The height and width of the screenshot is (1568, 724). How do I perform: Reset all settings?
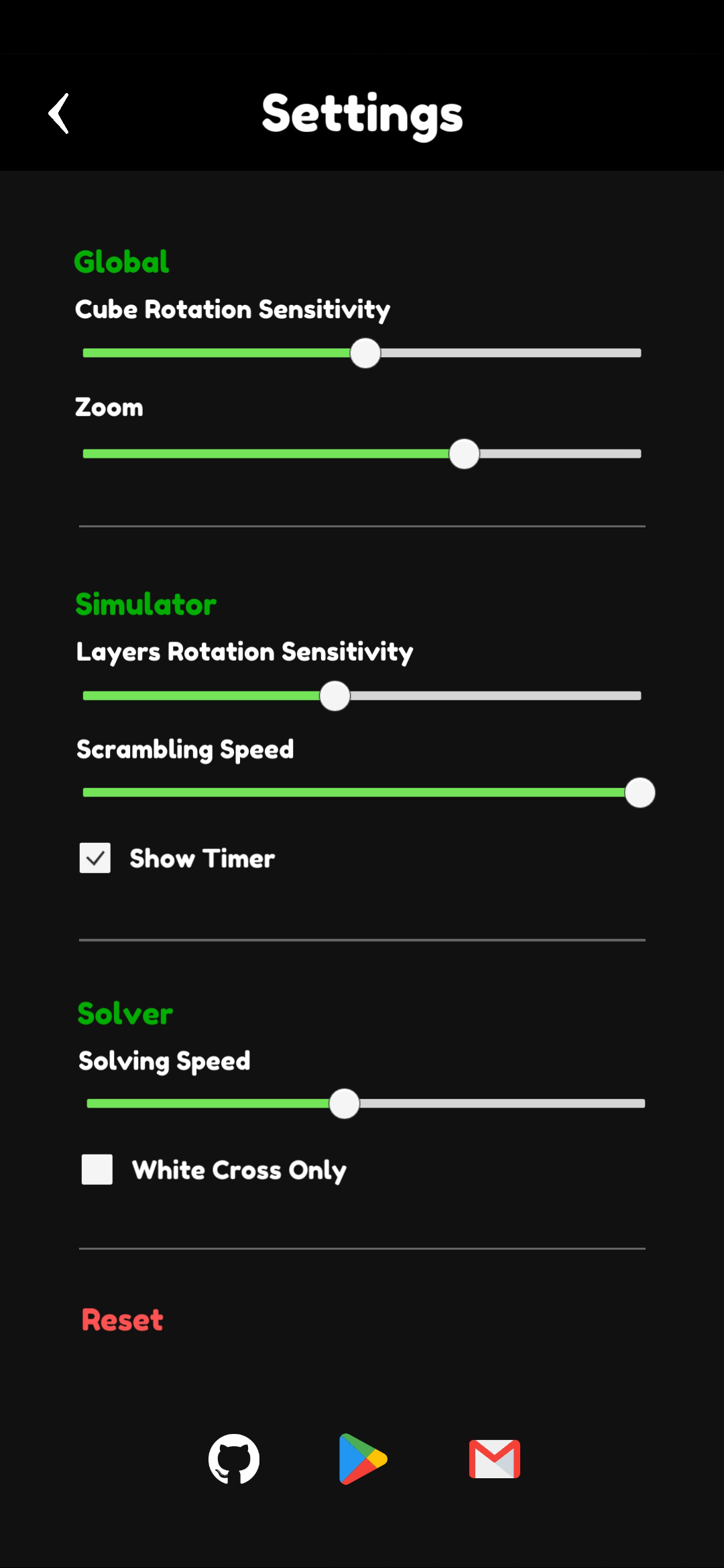[x=123, y=1320]
